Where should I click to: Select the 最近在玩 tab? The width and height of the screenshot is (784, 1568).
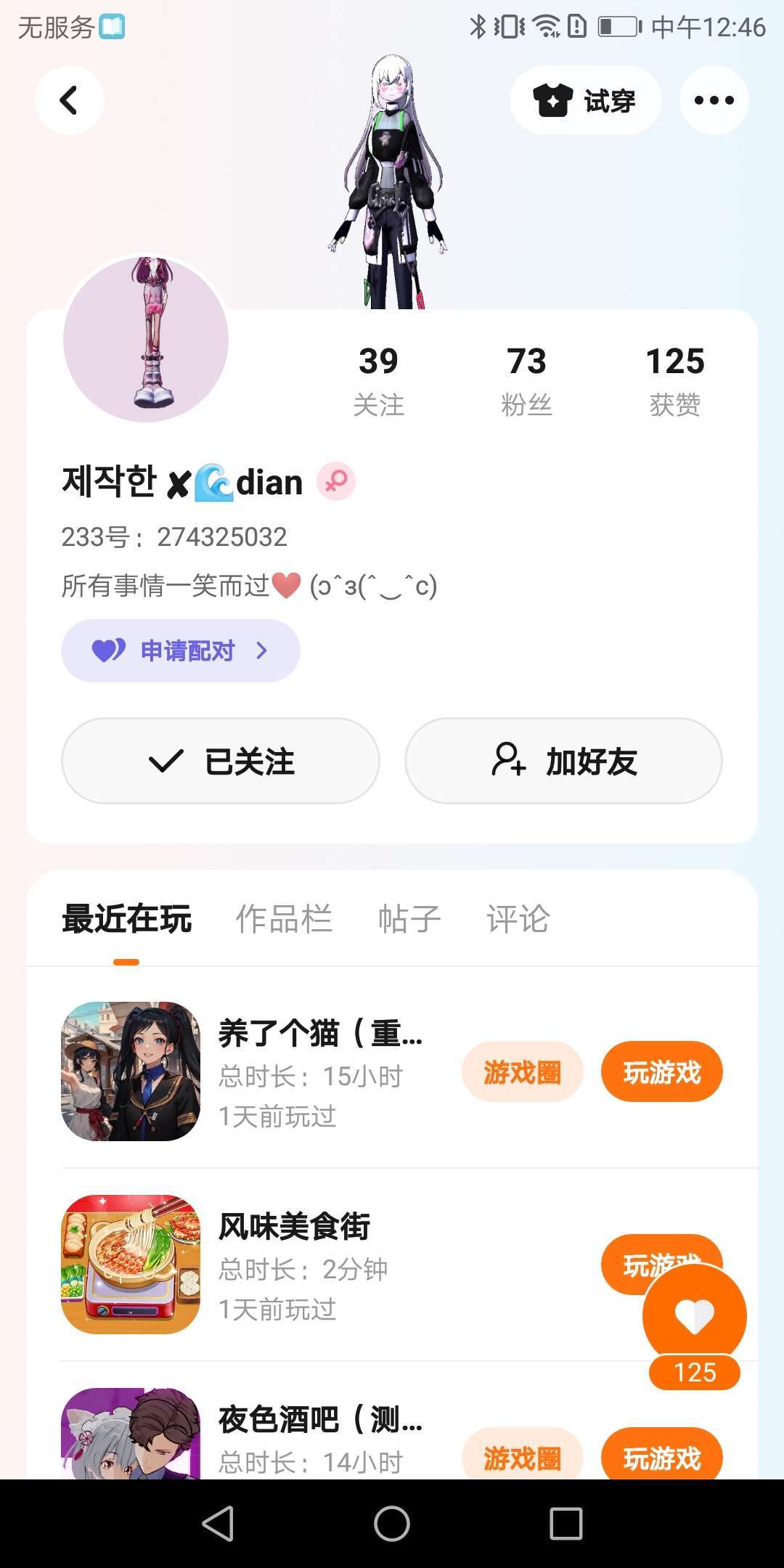pyautogui.click(x=127, y=919)
